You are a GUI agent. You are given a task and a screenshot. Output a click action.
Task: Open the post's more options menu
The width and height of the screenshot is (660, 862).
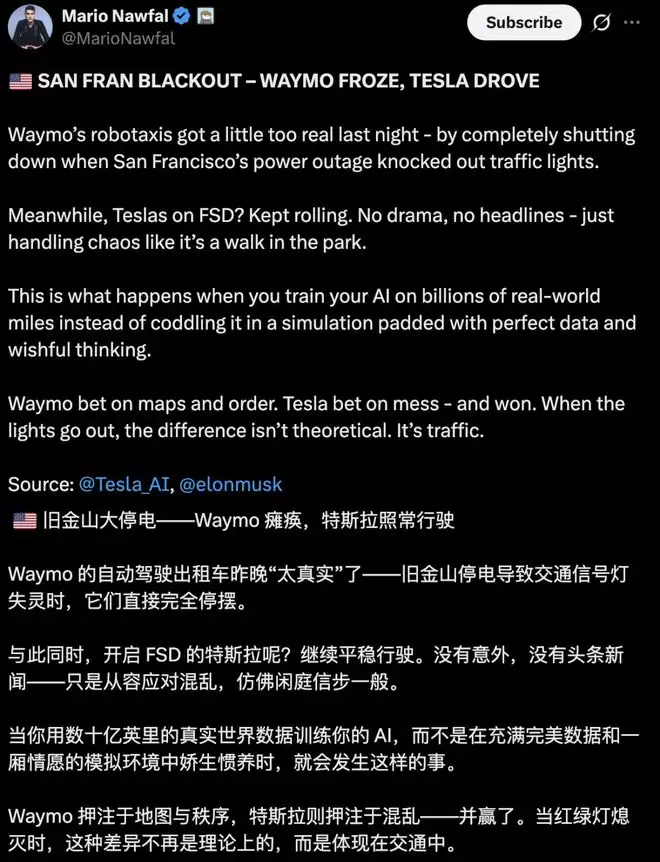pos(636,23)
